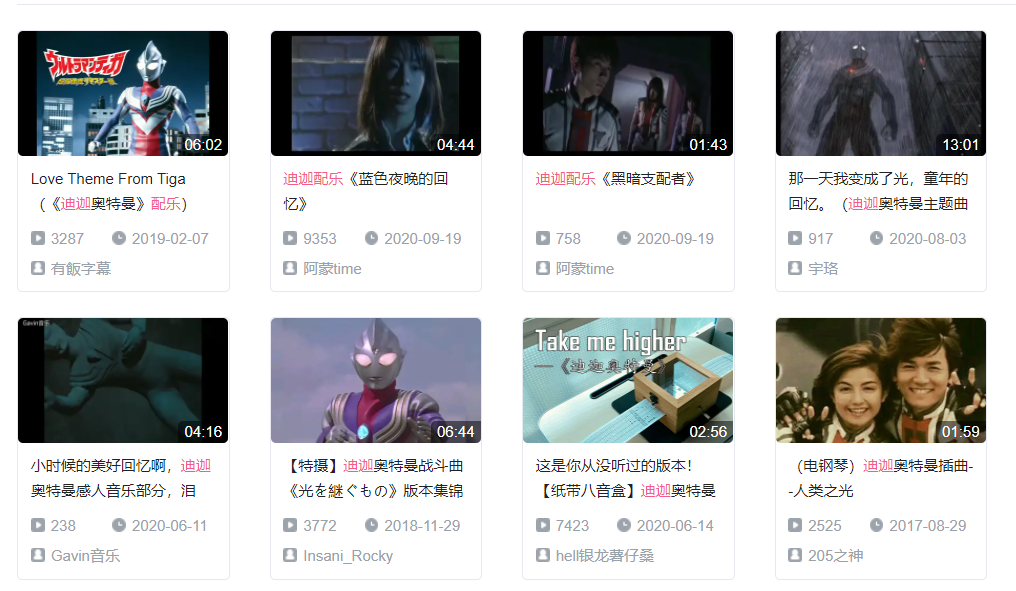Go to Insani_Rocky's uploader page
The height and width of the screenshot is (591, 1016).
(x=348, y=556)
